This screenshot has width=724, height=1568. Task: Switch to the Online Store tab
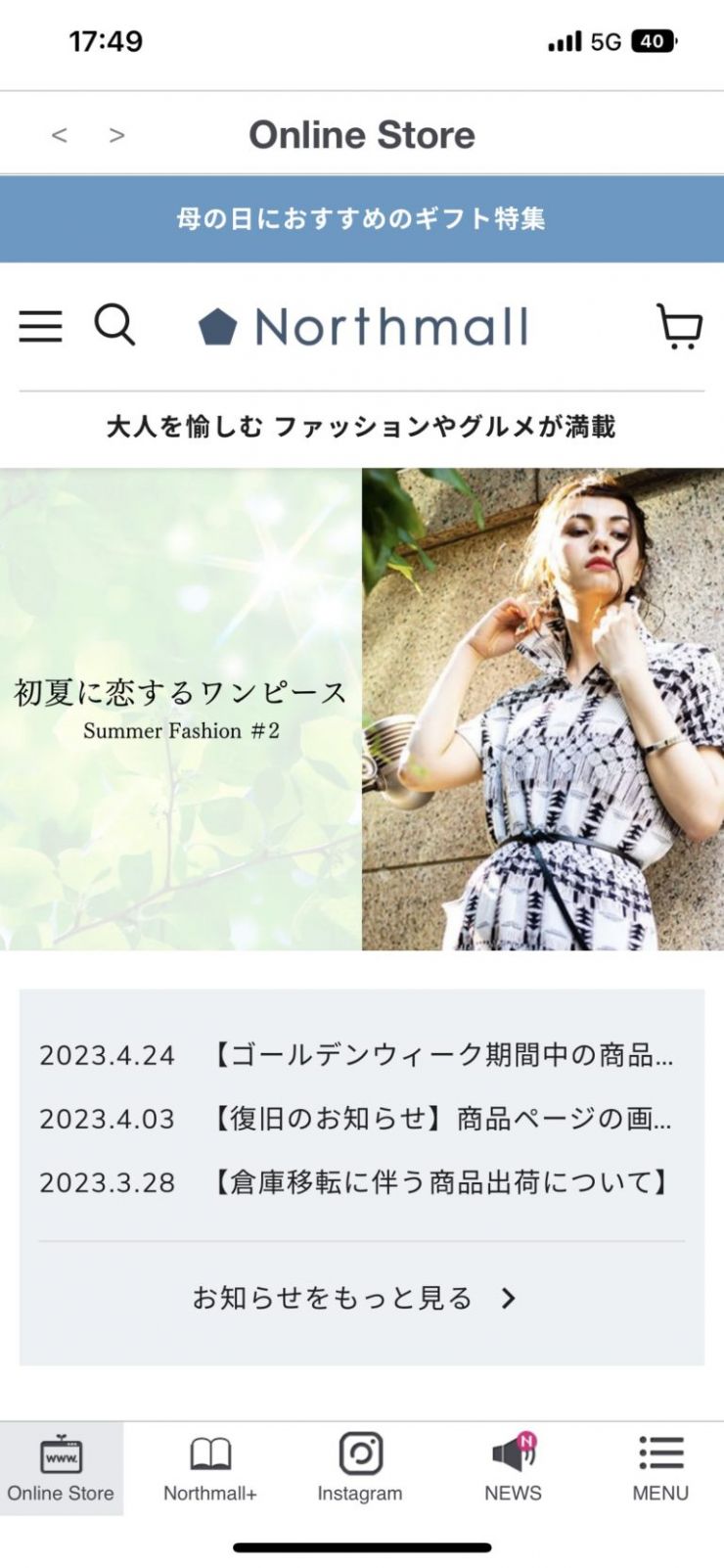pos(61,1468)
